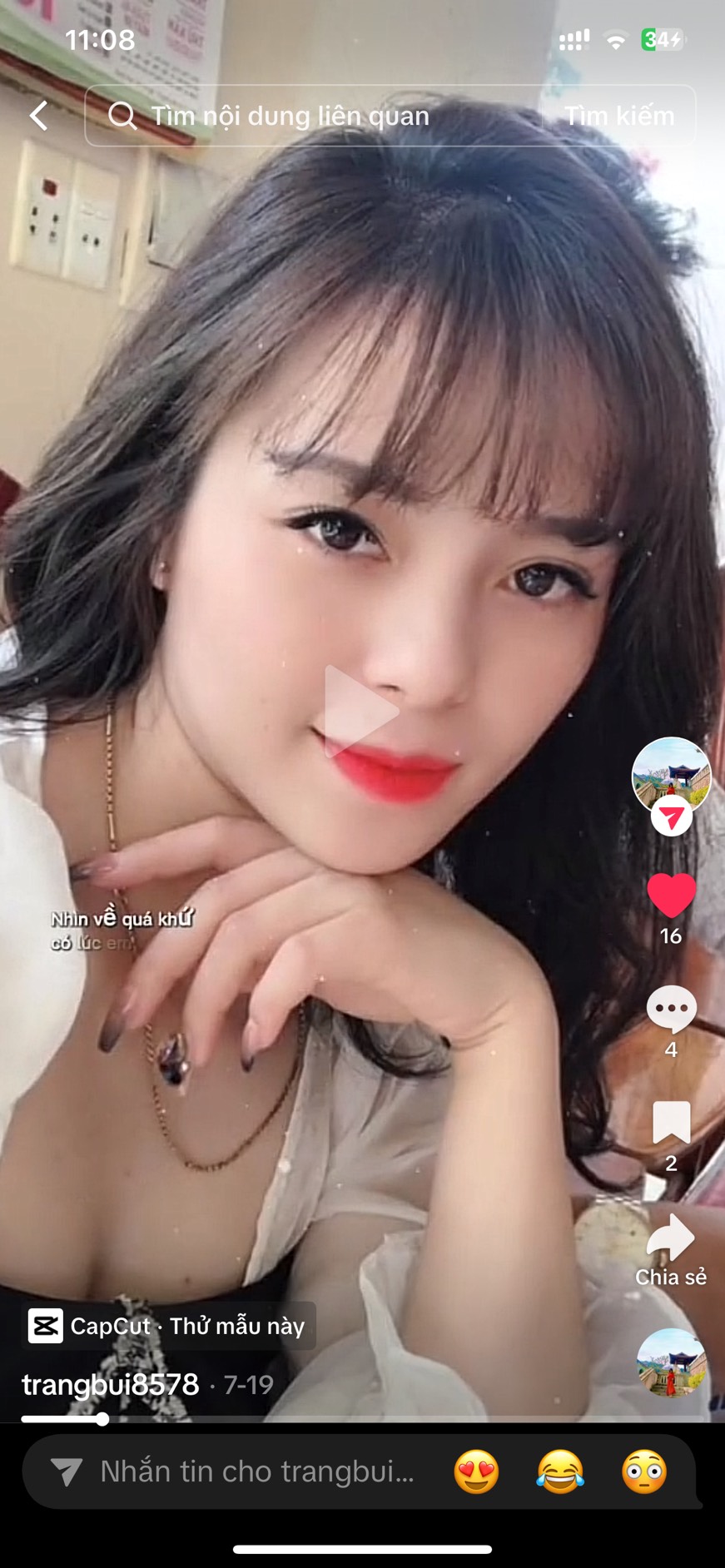Screen dimensions: 725x1568
Task: Send the laughing-crying emoji reaction
Action: pyautogui.click(x=560, y=1471)
